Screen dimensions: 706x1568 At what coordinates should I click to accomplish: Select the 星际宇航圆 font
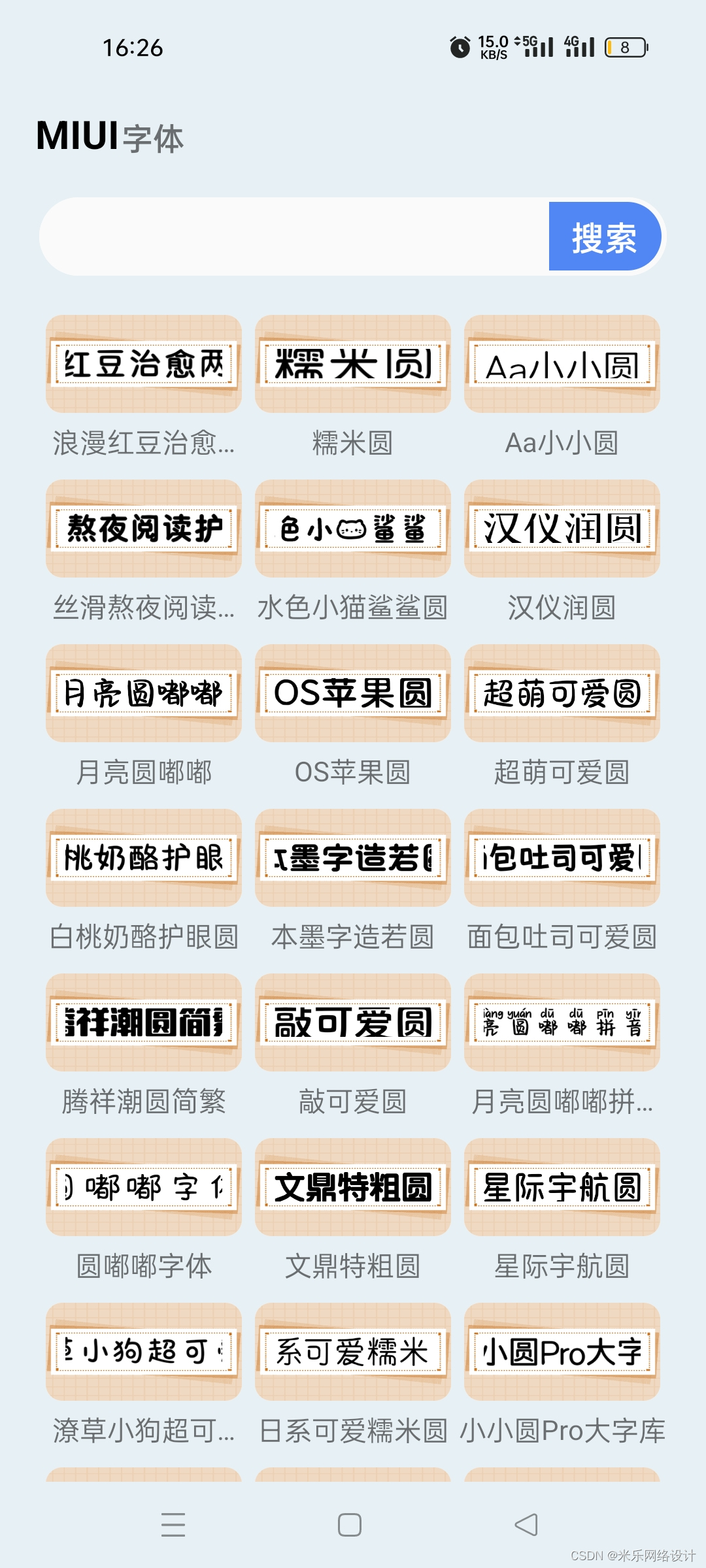pyautogui.click(x=562, y=1187)
